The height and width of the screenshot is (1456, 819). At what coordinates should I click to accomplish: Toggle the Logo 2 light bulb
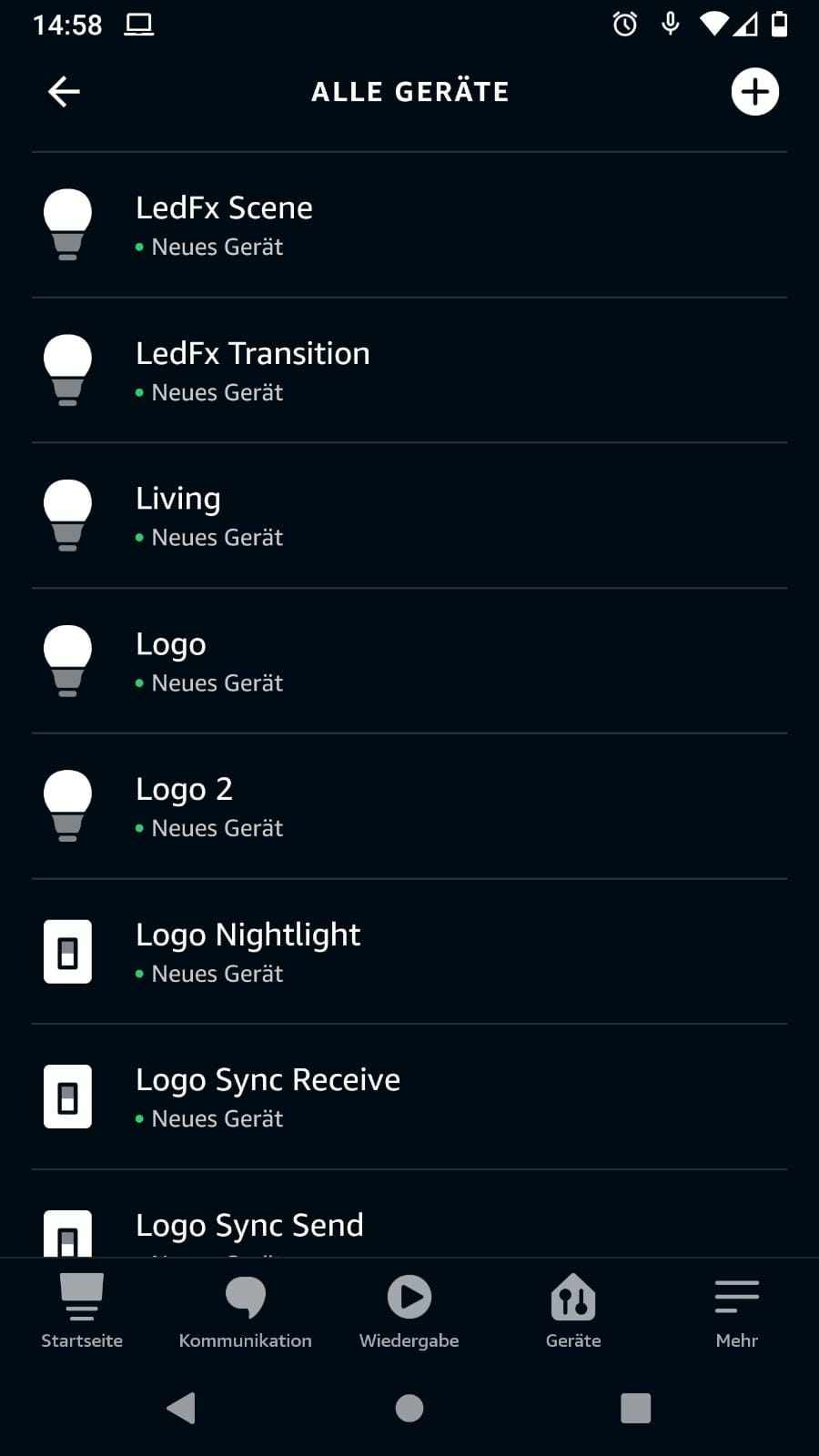[x=67, y=805]
